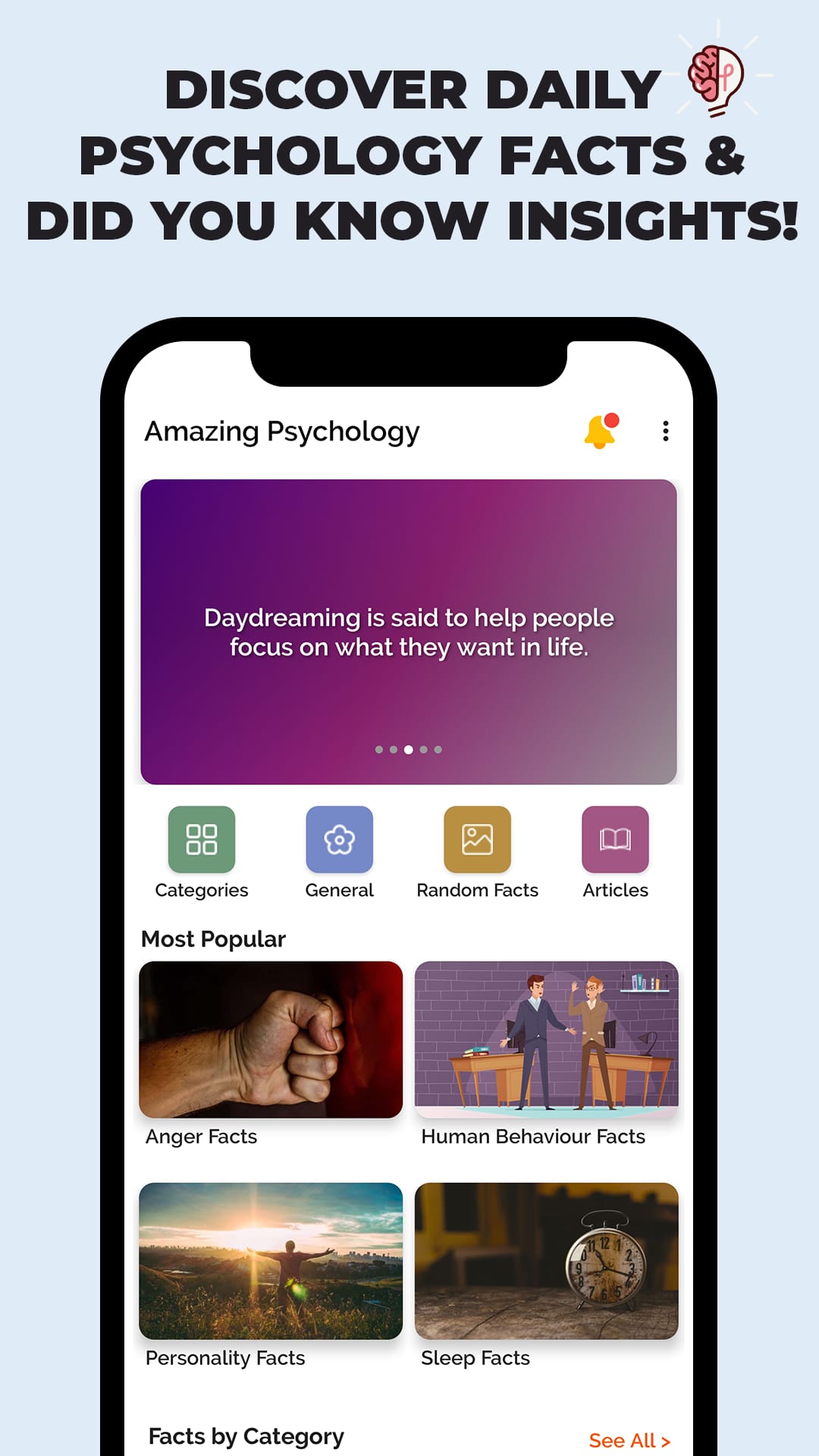Open the See All link
Image resolution: width=819 pixels, height=1456 pixels.
pyautogui.click(x=630, y=1439)
